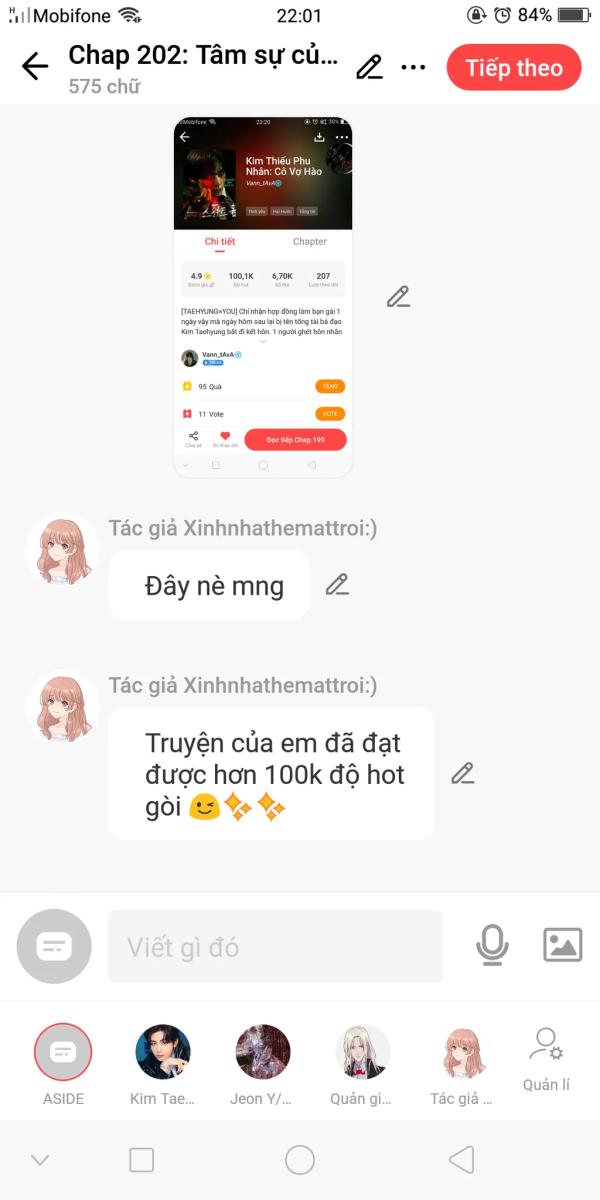Go back from the chapter editor
This screenshot has height=1200, width=600.
pyautogui.click(x=35, y=67)
